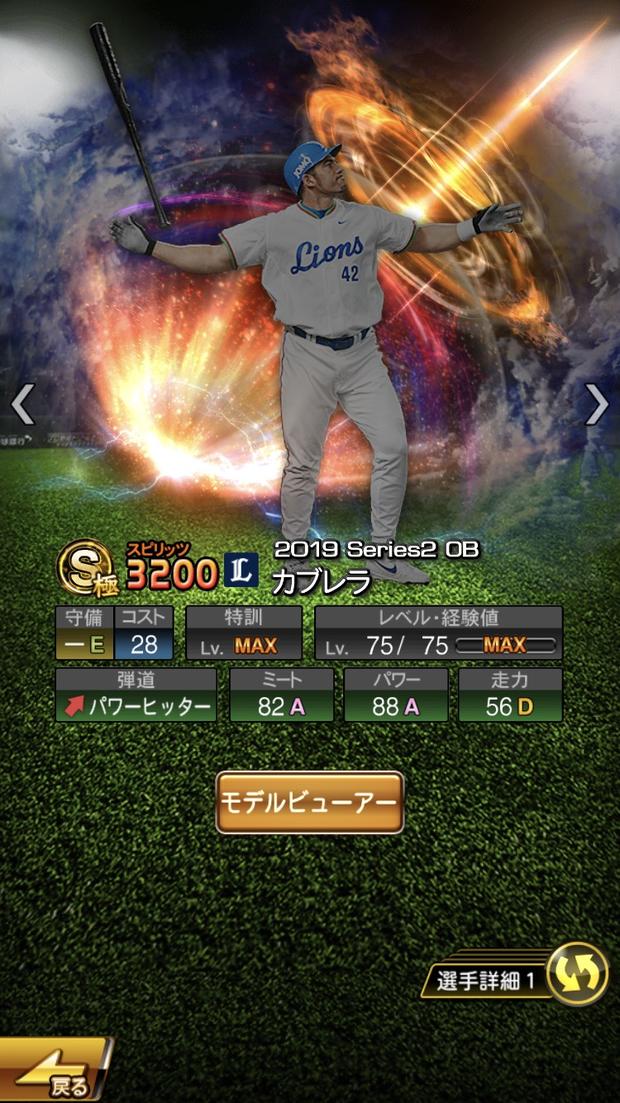This screenshot has height=1103, width=620.
Task: Go to the next player card
Action: pyautogui.click(x=597, y=403)
